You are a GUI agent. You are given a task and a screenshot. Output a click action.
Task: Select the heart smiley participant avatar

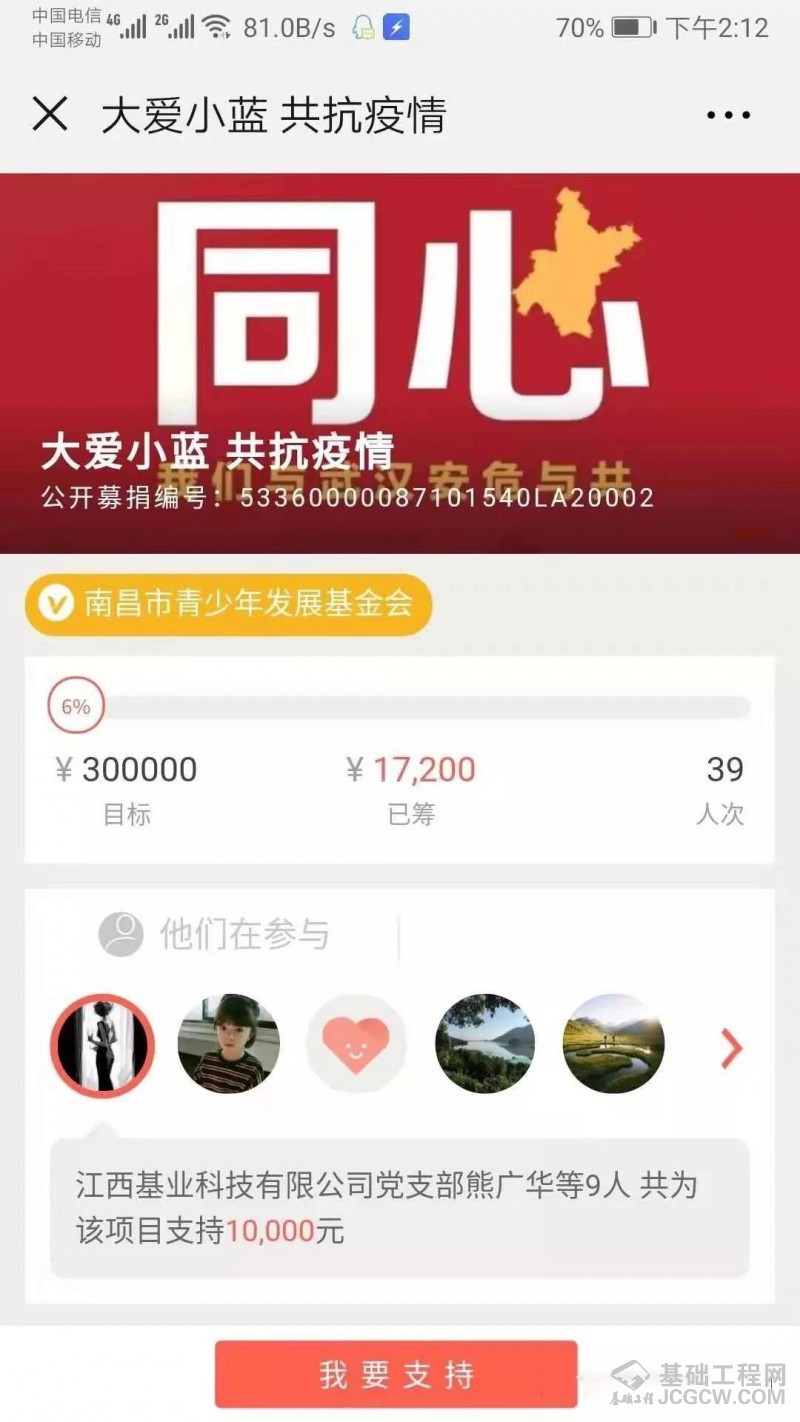(x=356, y=1044)
